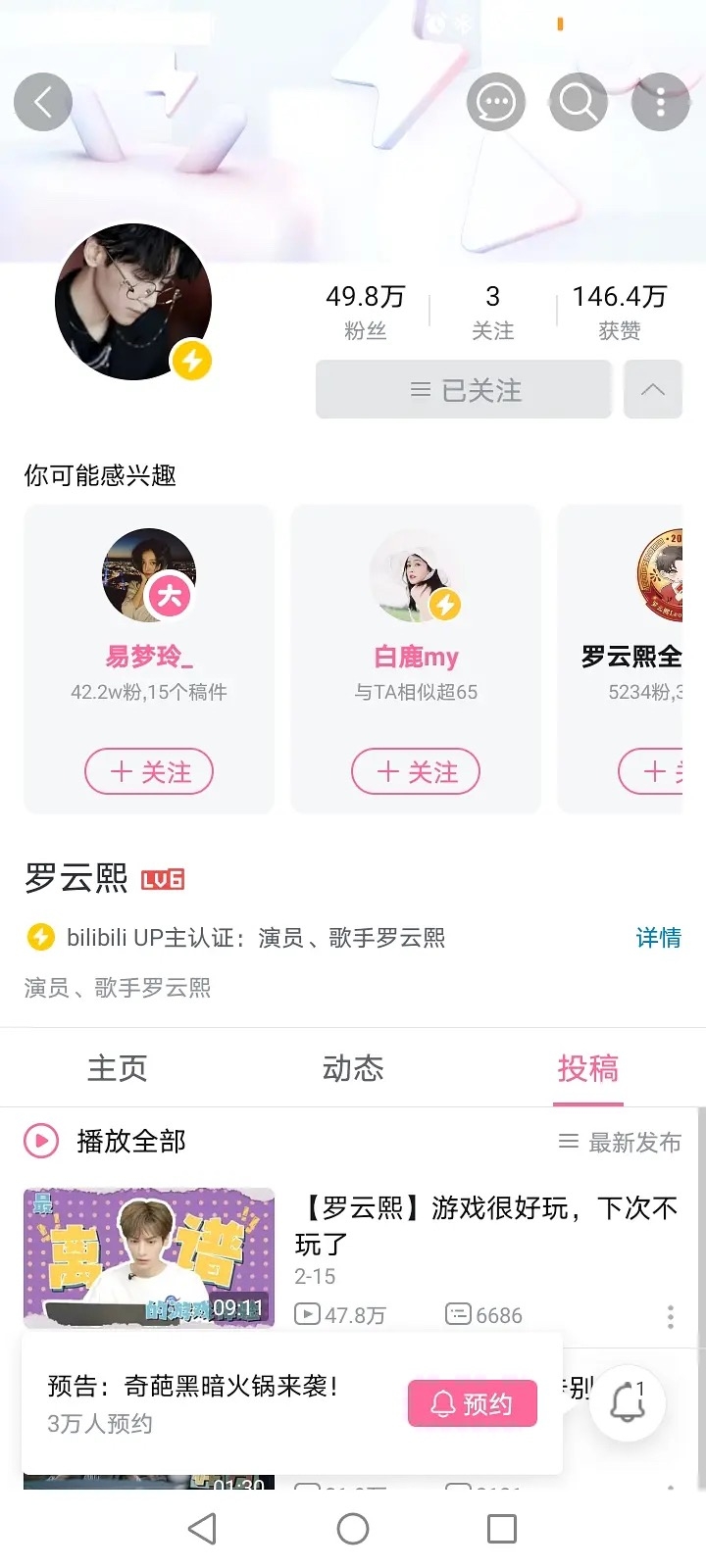
Task: Reserve the 奇葩黑暗火锅 preview with 预约
Action: 473,1404
